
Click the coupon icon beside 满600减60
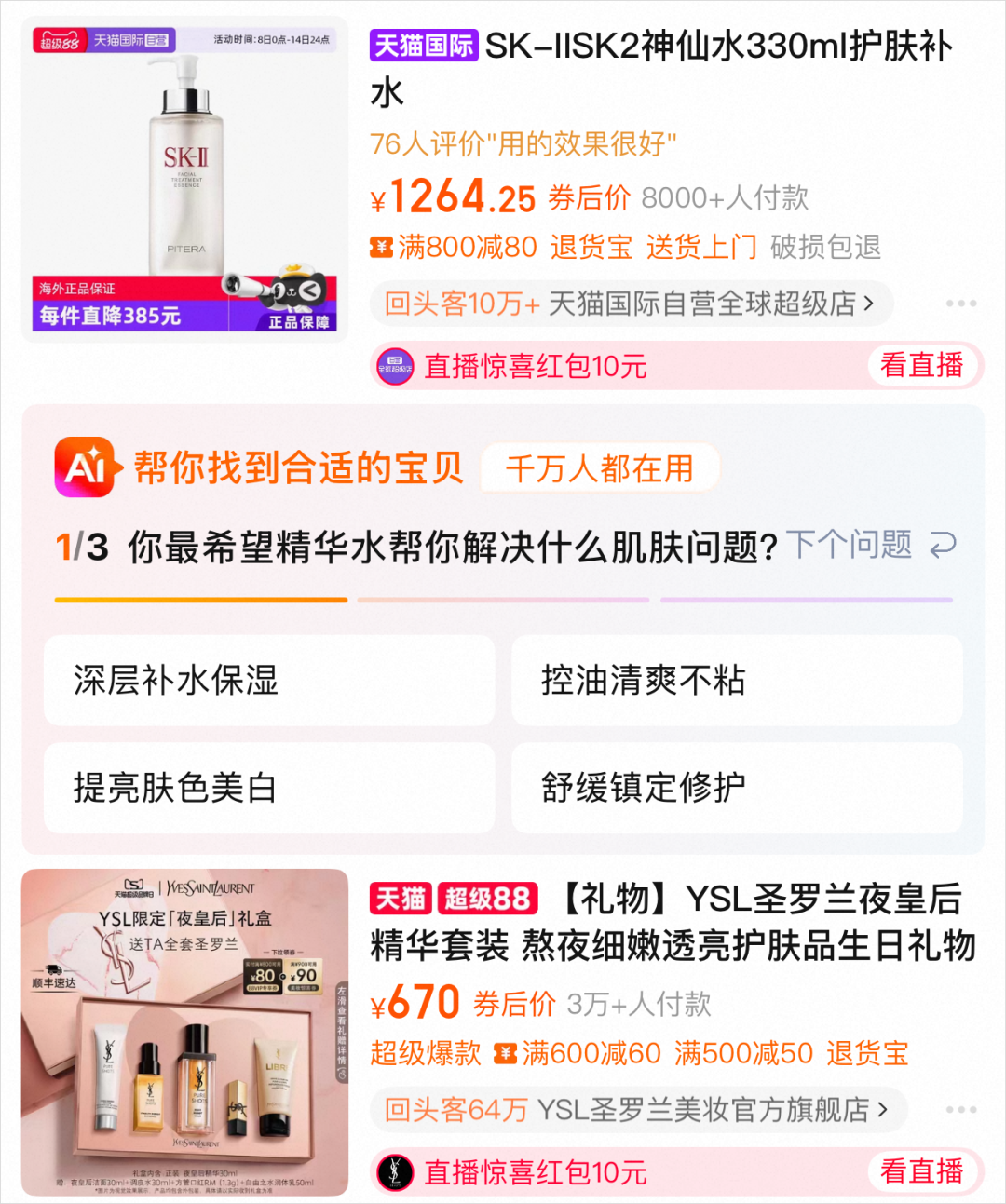pyautogui.click(x=506, y=1053)
